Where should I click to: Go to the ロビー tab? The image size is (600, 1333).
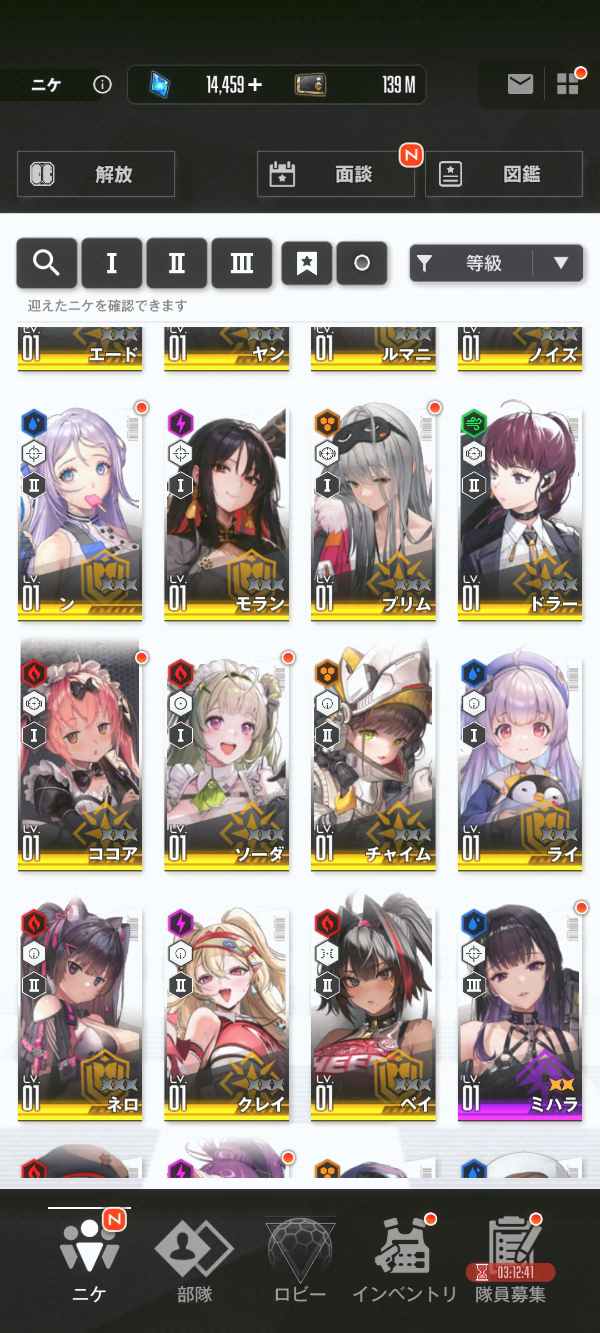click(x=300, y=1262)
